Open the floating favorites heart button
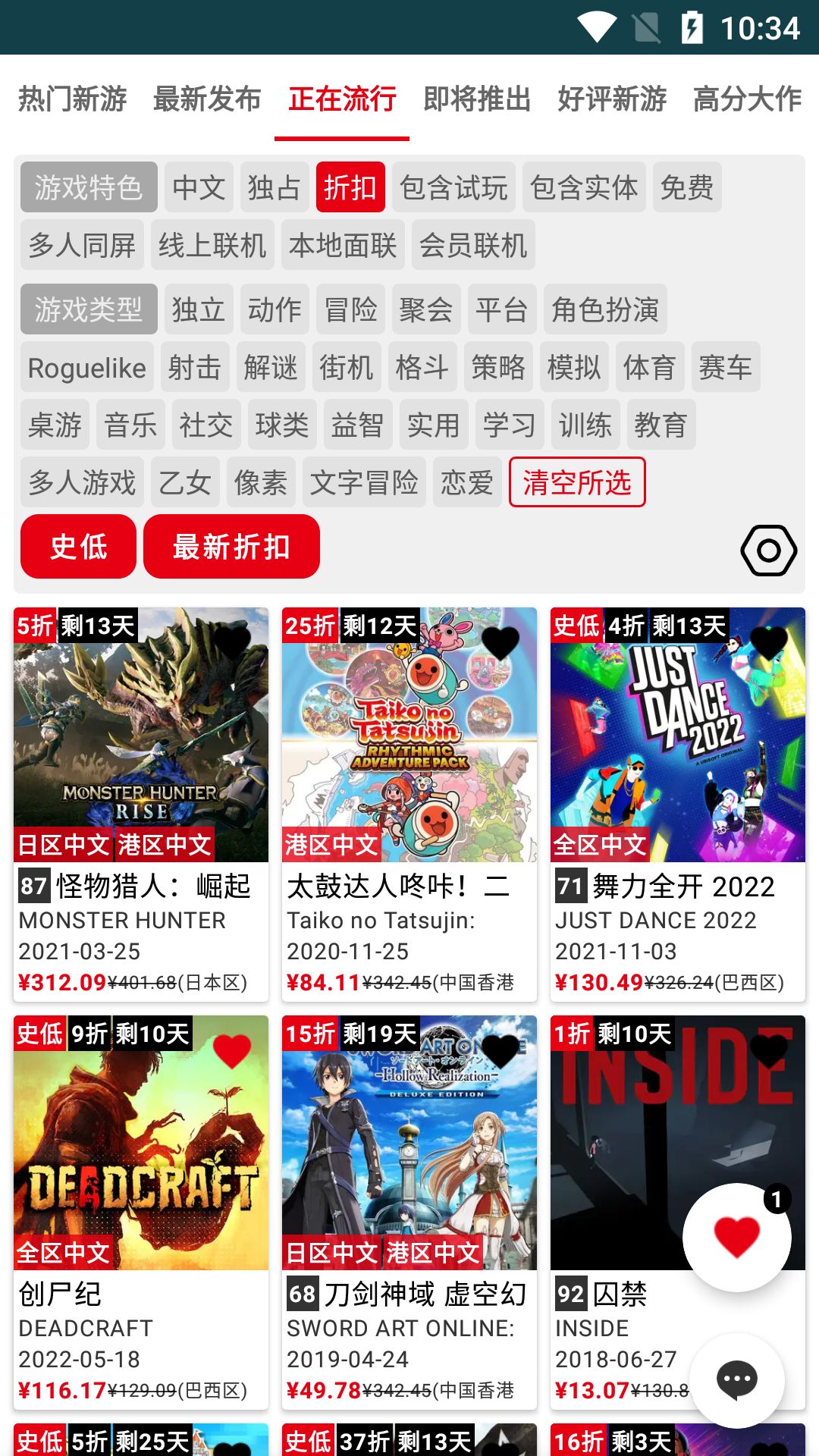 pos(736,1238)
